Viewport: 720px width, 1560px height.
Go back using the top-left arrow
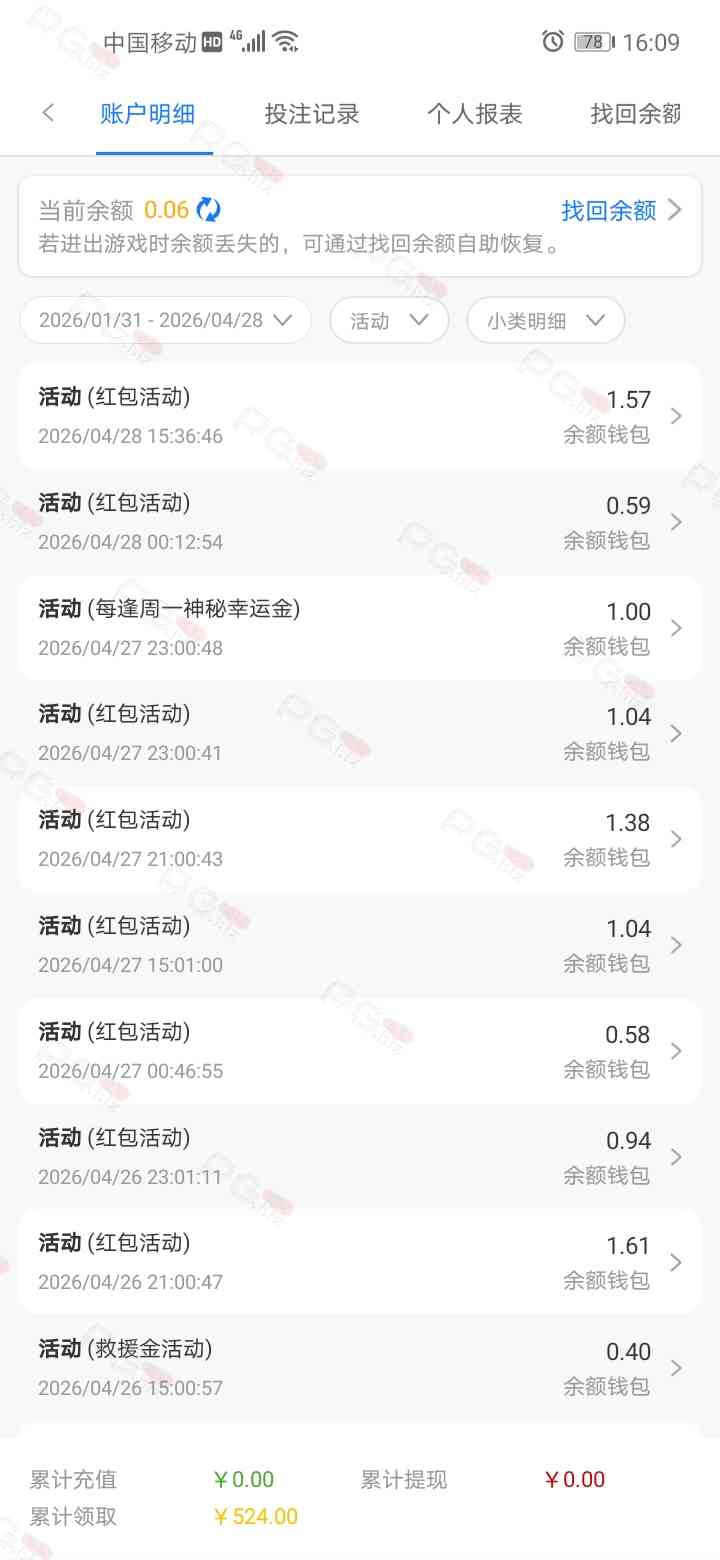(x=48, y=113)
